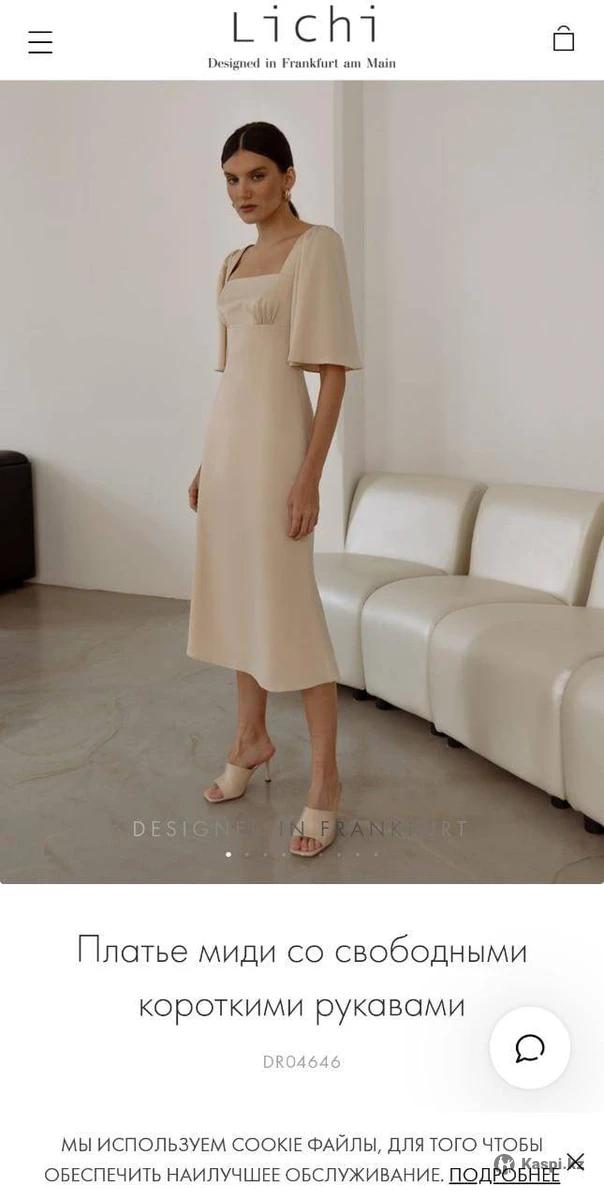
Task: Open the shopping bag
Action: (x=563, y=39)
